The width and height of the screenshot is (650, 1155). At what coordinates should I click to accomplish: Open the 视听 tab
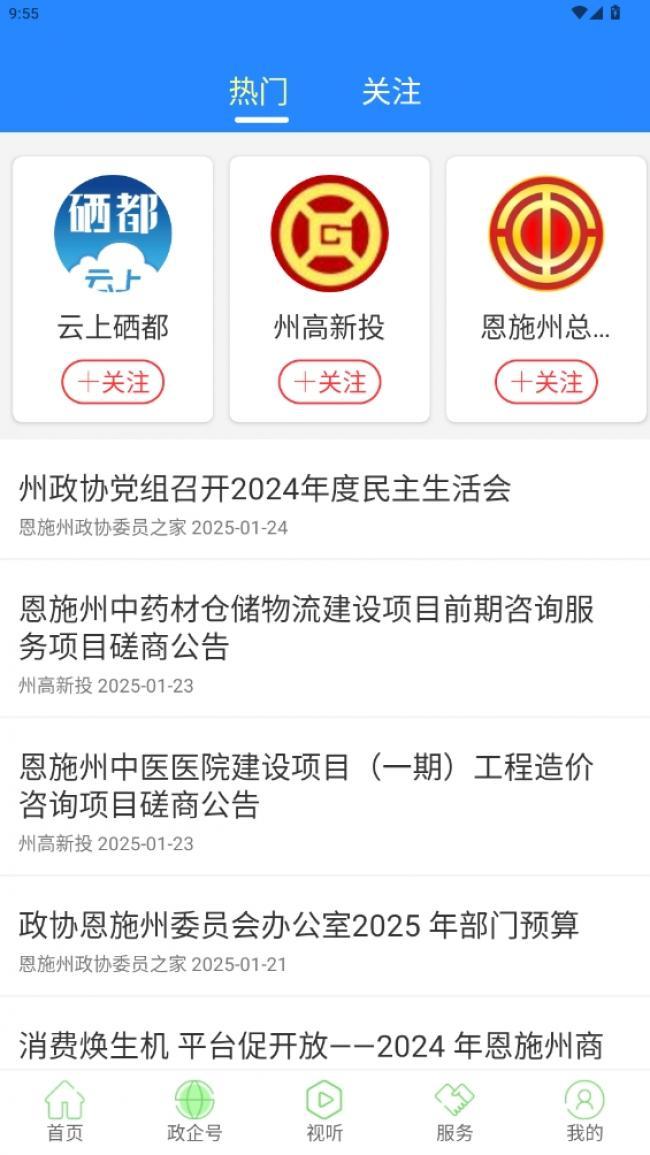pos(325,1112)
